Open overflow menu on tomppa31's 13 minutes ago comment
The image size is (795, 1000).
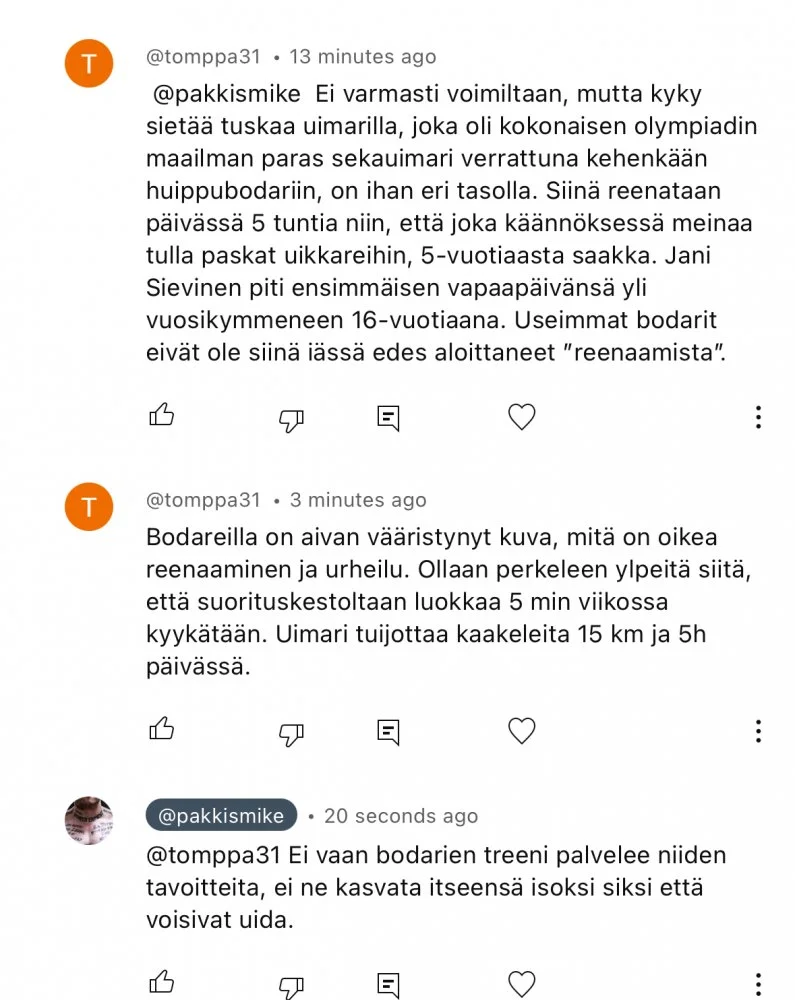point(758,417)
